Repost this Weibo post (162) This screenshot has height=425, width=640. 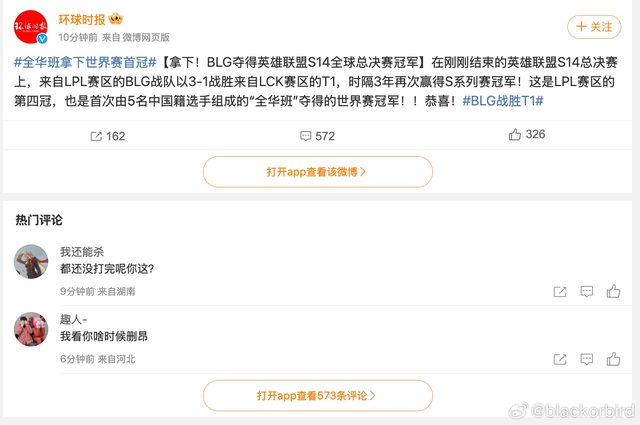pyautogui.click(x=105, y=136)
